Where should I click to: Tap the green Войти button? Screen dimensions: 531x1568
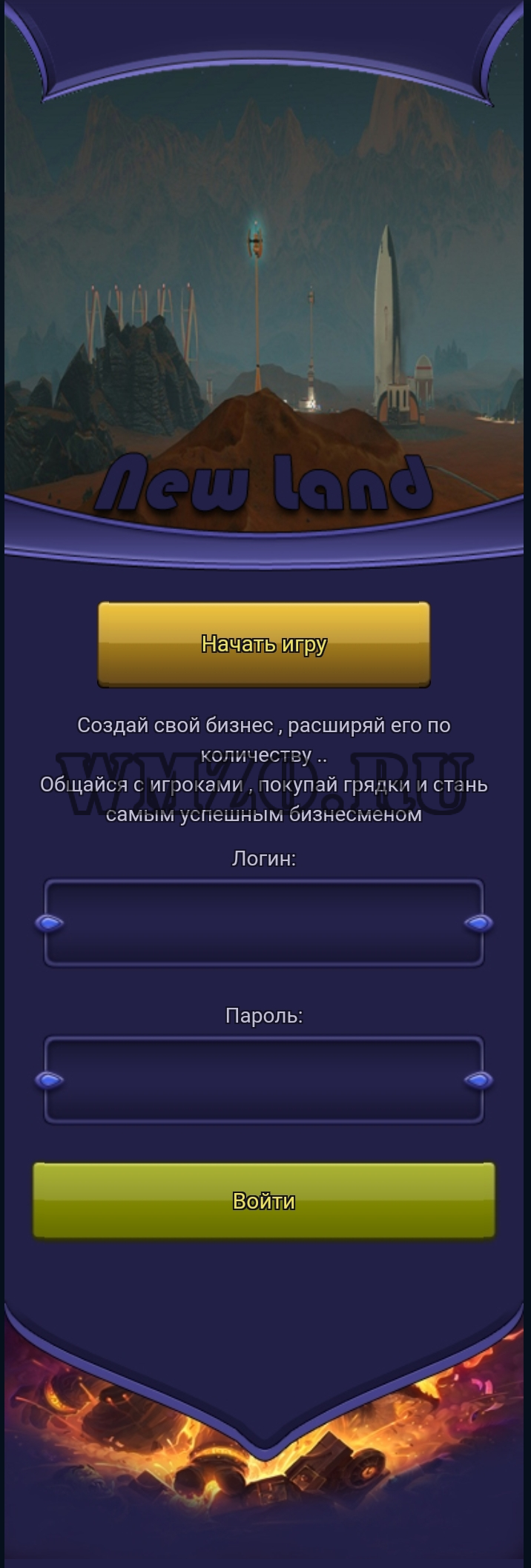coord(264,1200)
